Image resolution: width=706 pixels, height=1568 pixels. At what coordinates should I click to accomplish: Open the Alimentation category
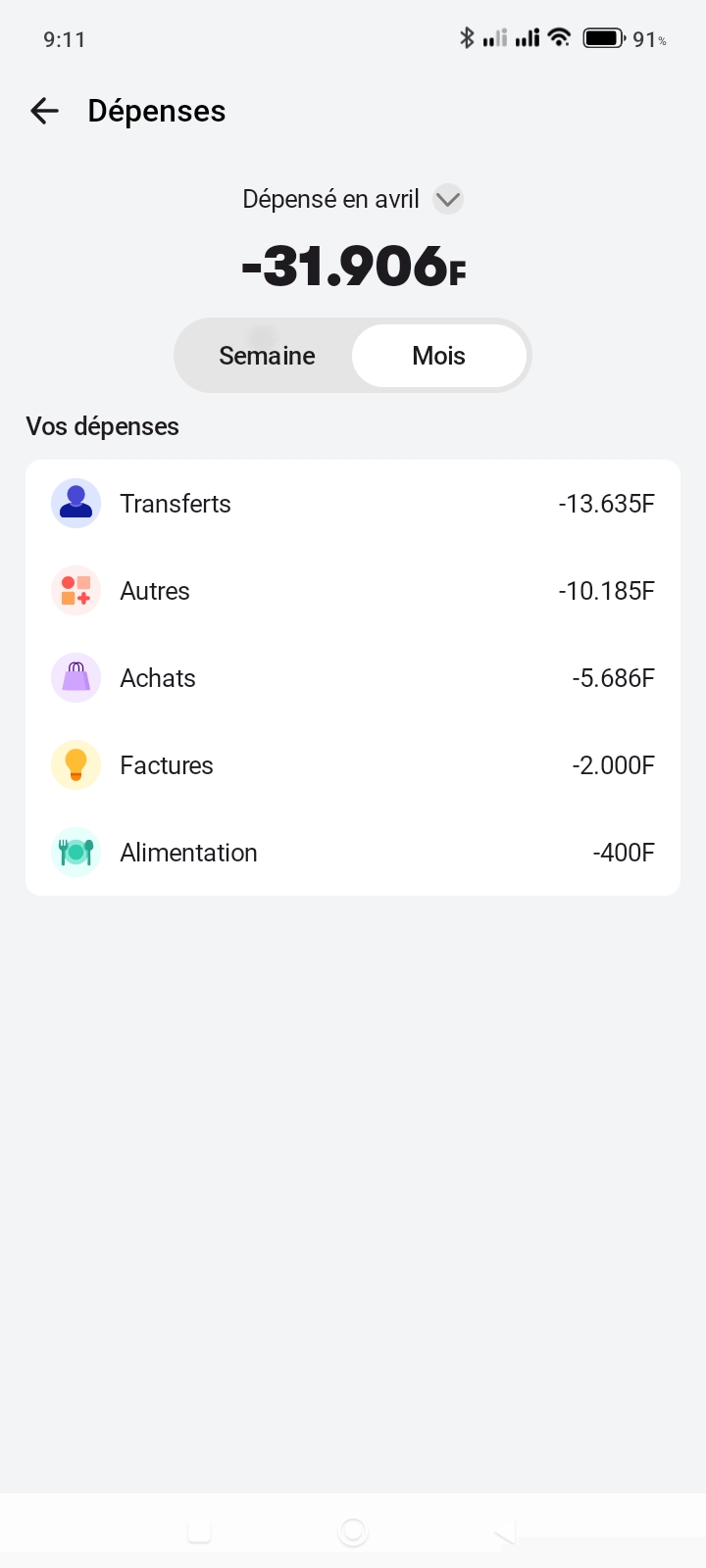click(x=352, y=853)
